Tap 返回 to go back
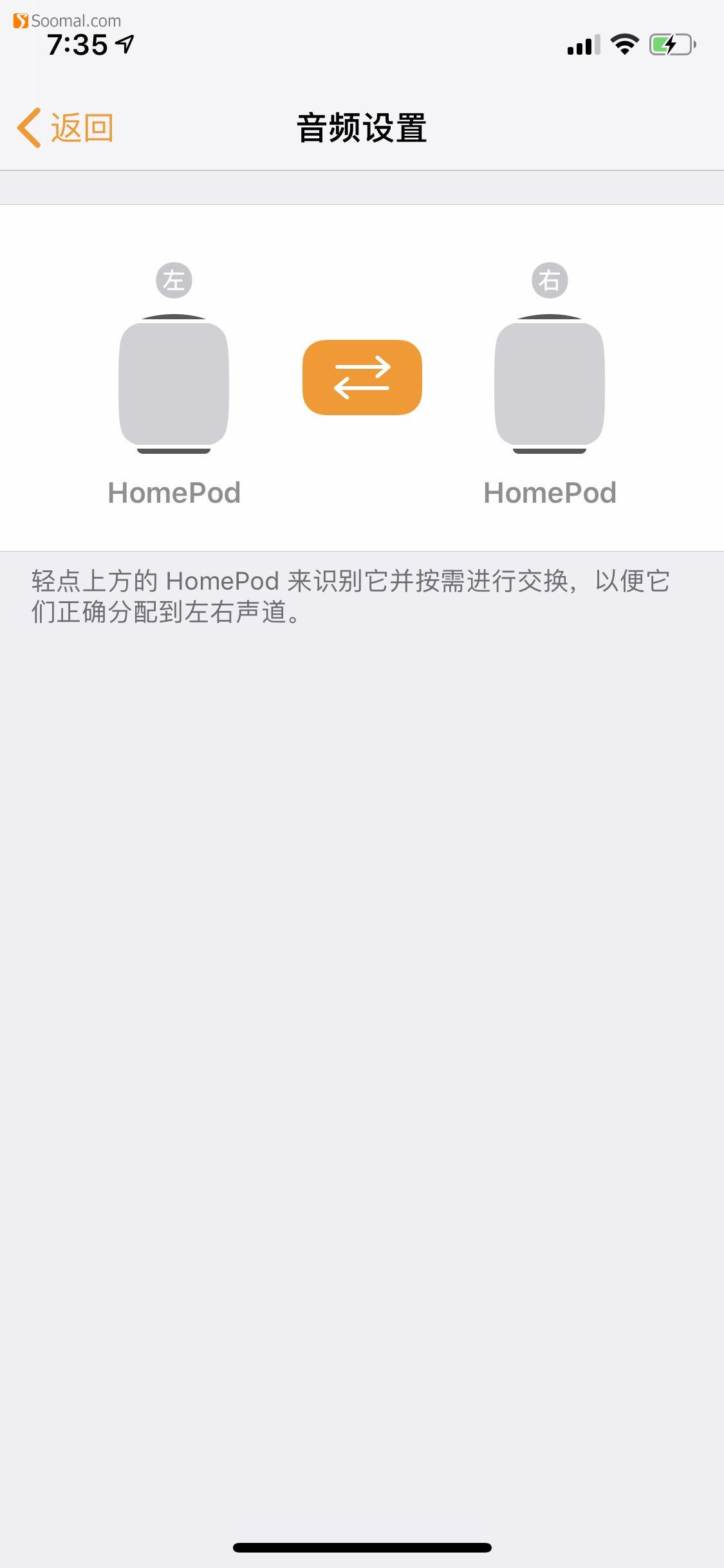The width and height of the screenshot is (724, 1568). (82, 126)
